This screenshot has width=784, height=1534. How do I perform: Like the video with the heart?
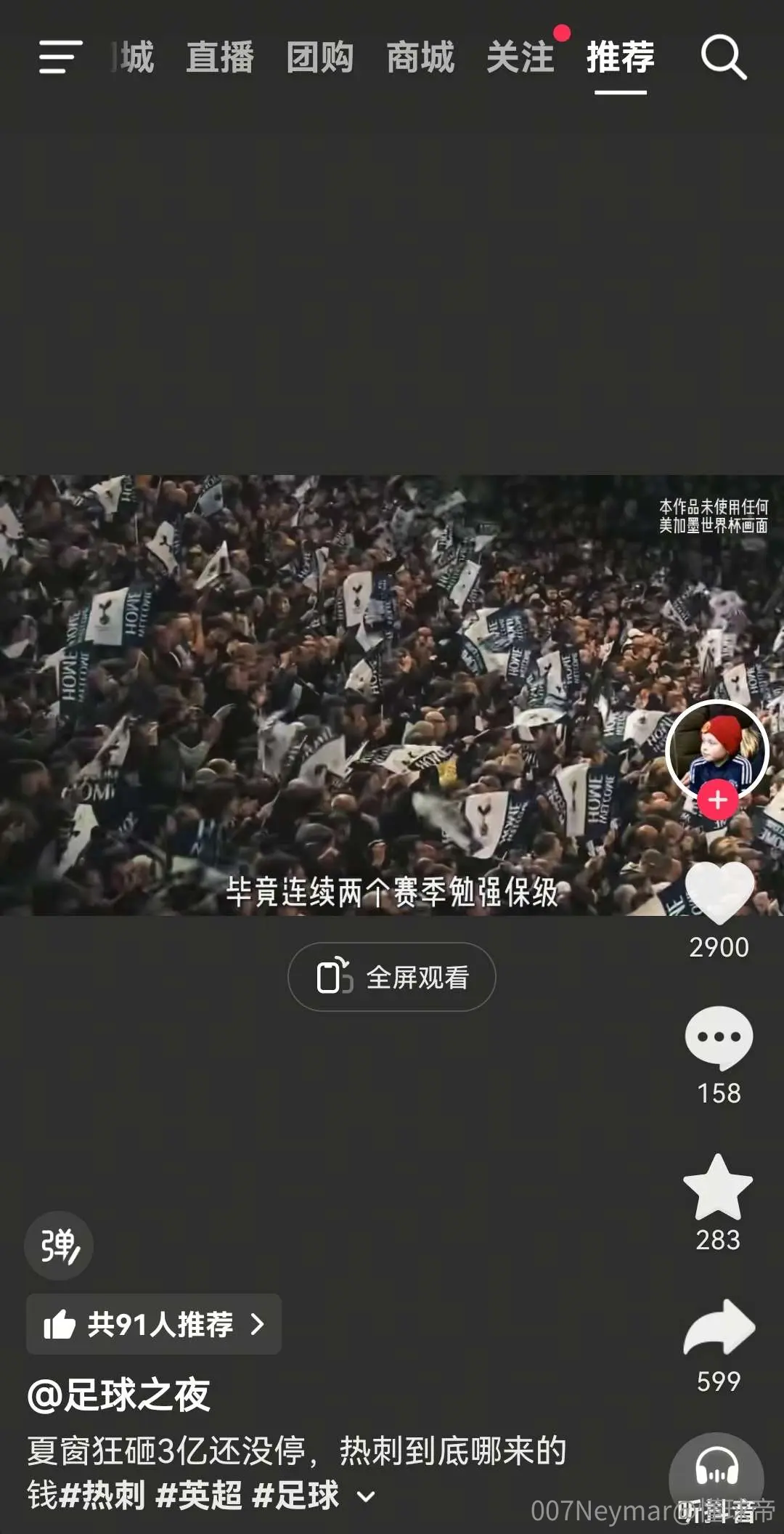(x=719, y=893)
